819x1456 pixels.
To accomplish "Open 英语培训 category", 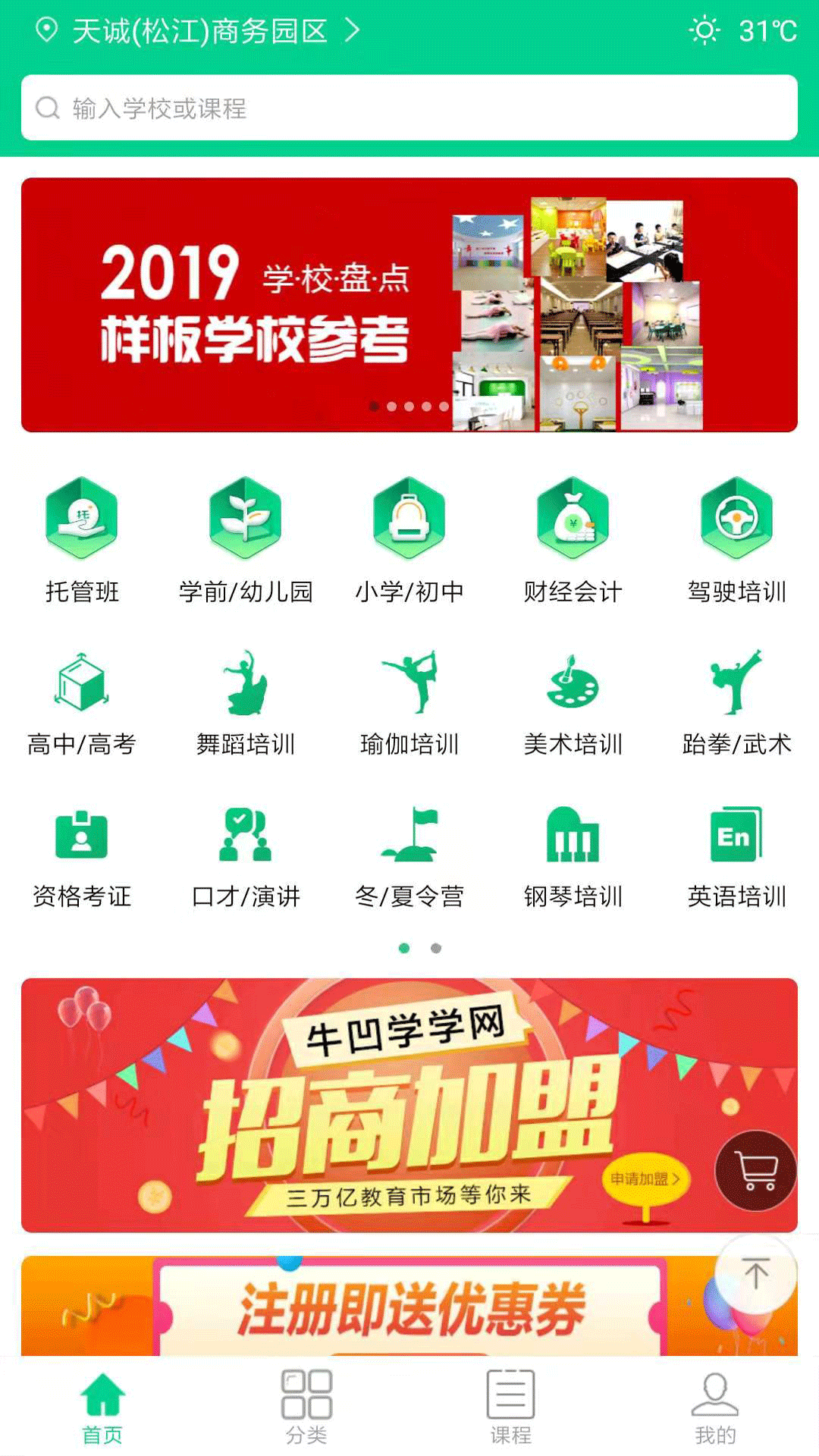I will (x=737, y=855).
